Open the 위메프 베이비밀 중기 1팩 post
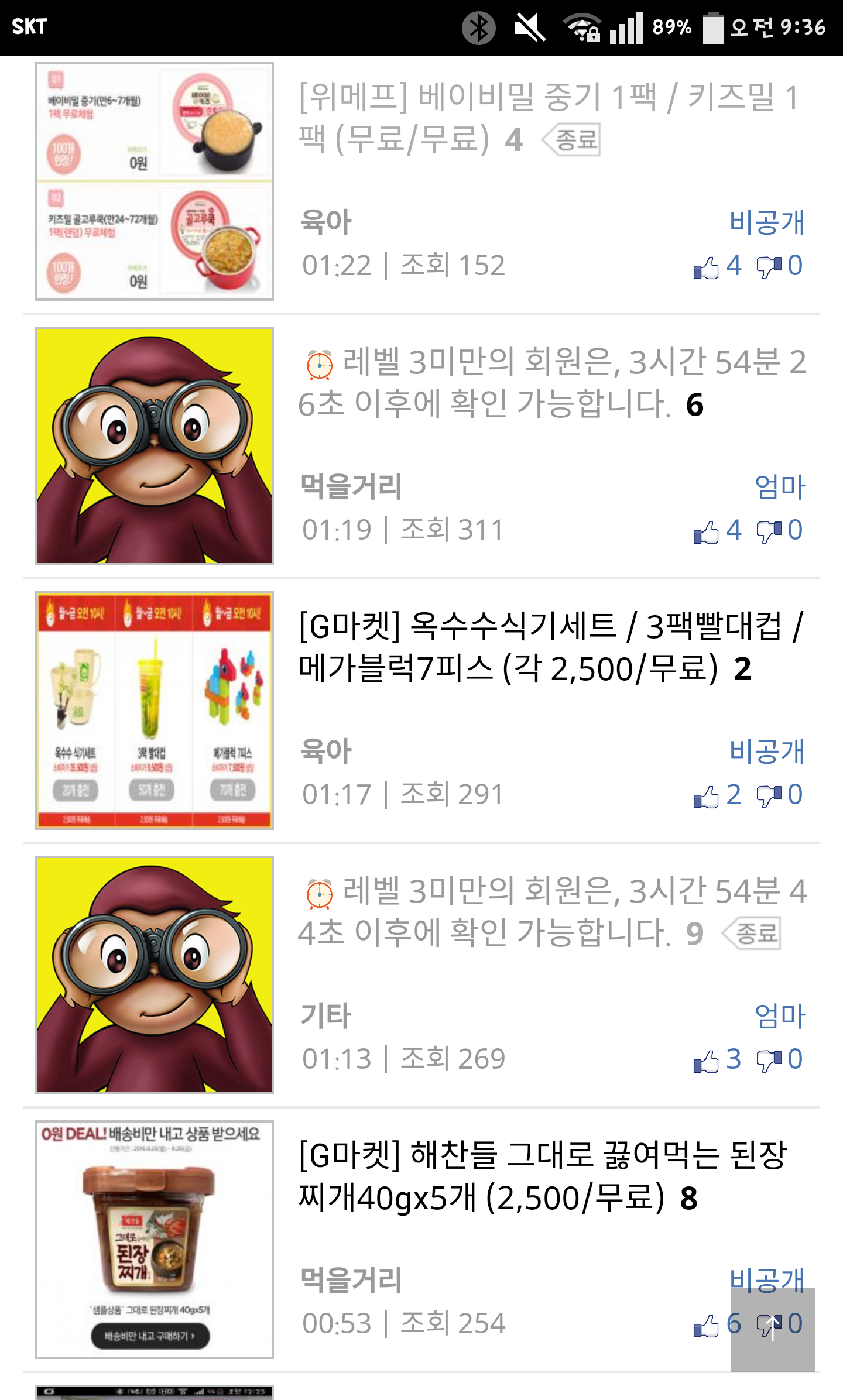 pos(548,118)
